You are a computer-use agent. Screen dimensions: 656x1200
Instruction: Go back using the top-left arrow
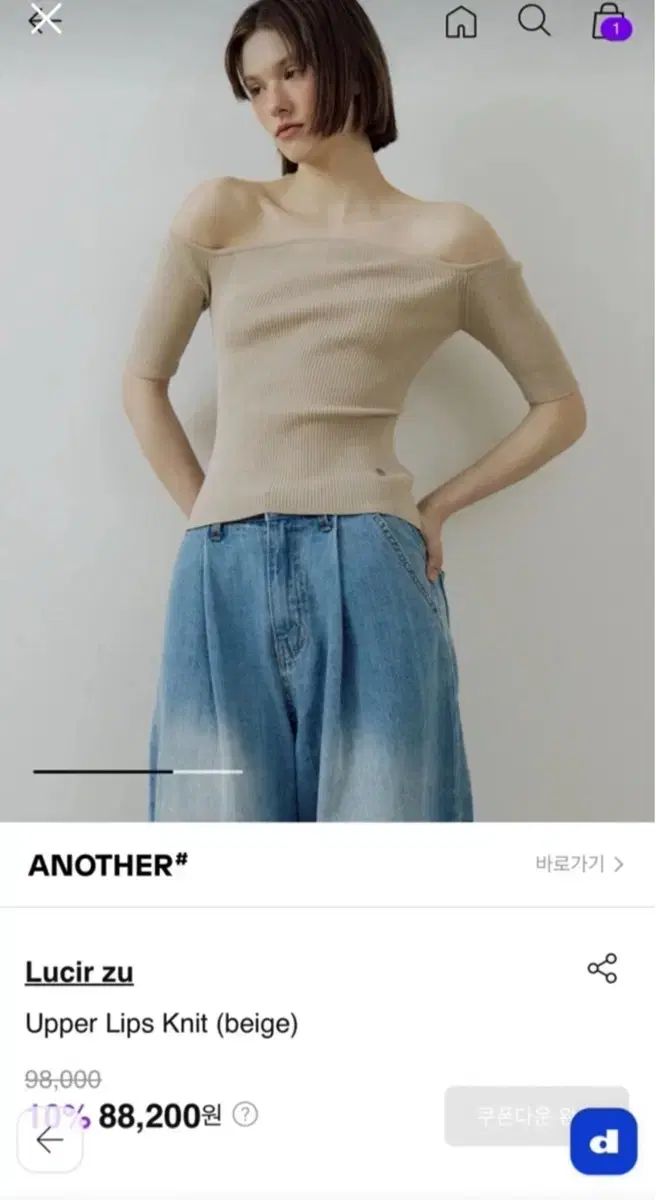click(x=45, y=19)
